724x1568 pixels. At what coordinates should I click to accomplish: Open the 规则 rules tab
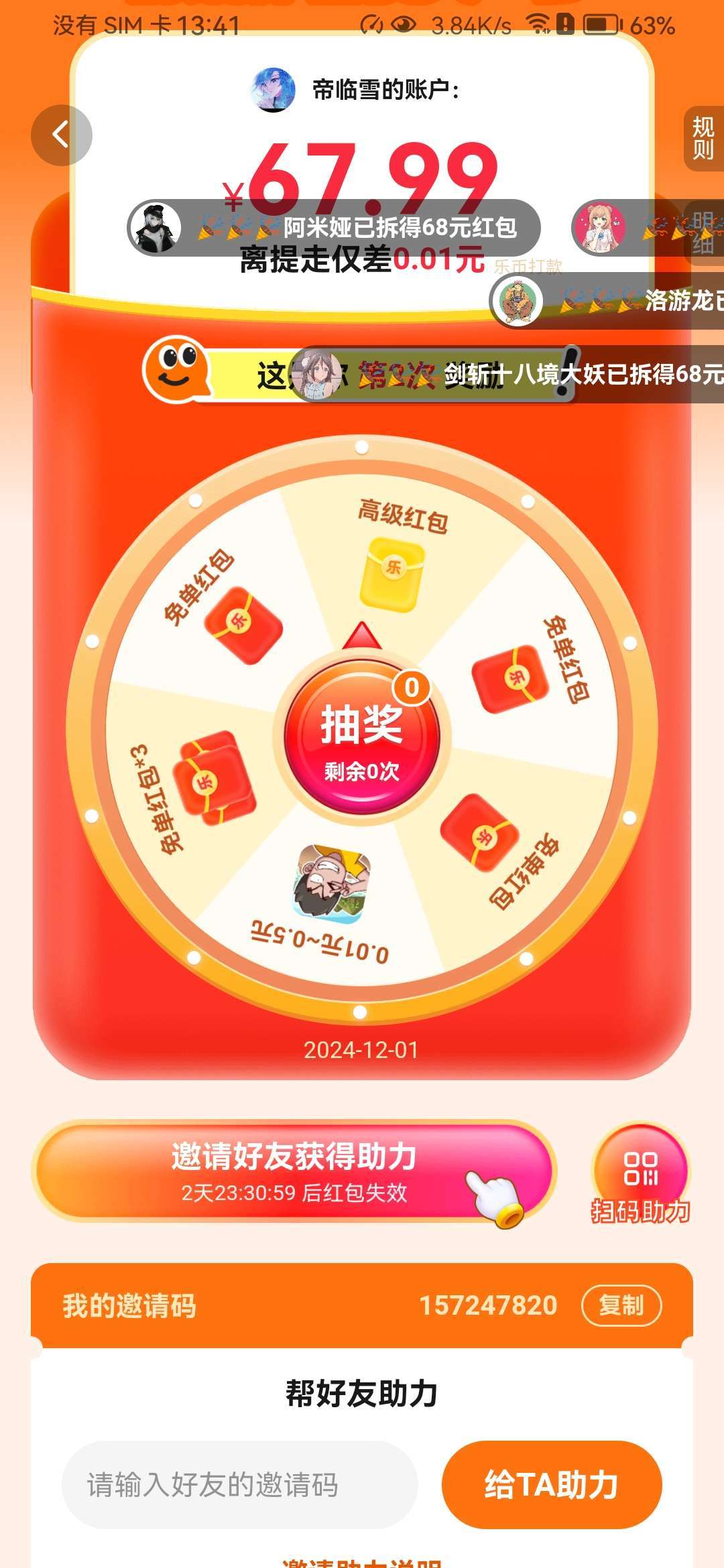point(703,138)
